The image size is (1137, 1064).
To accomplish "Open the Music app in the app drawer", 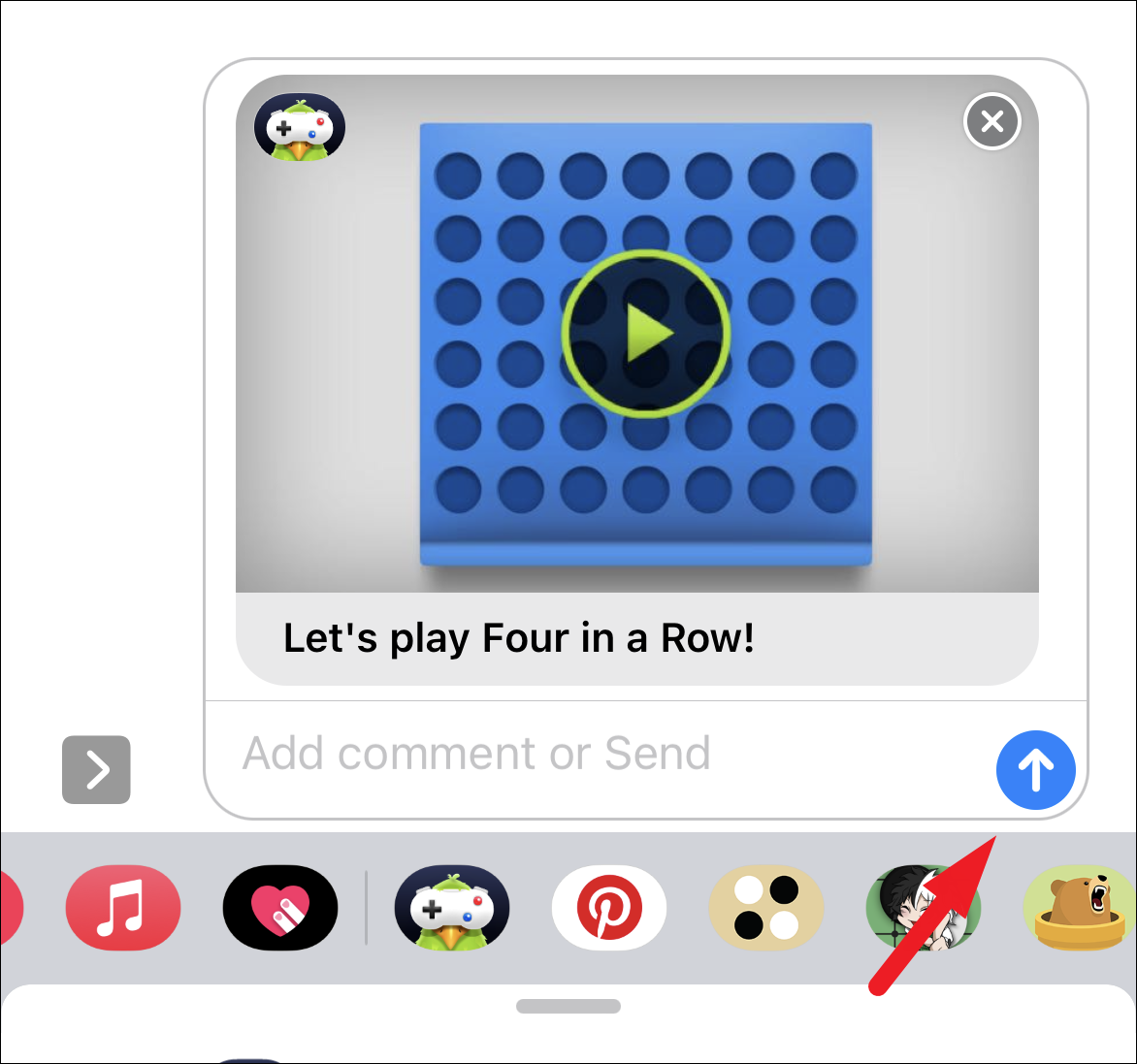I will click(x=123, y=908).
